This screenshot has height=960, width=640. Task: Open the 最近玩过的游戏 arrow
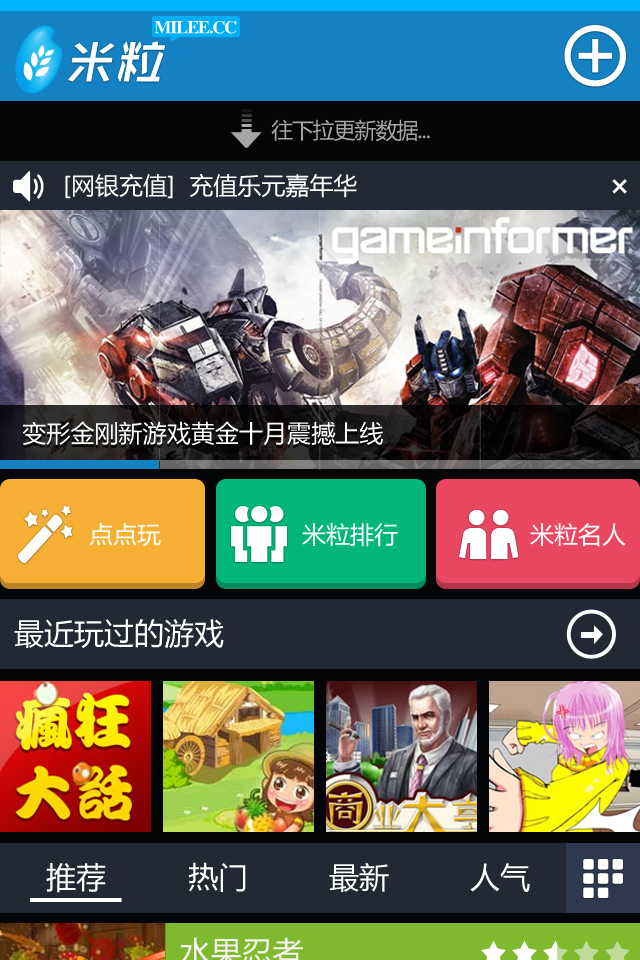[x=591, y=634]
